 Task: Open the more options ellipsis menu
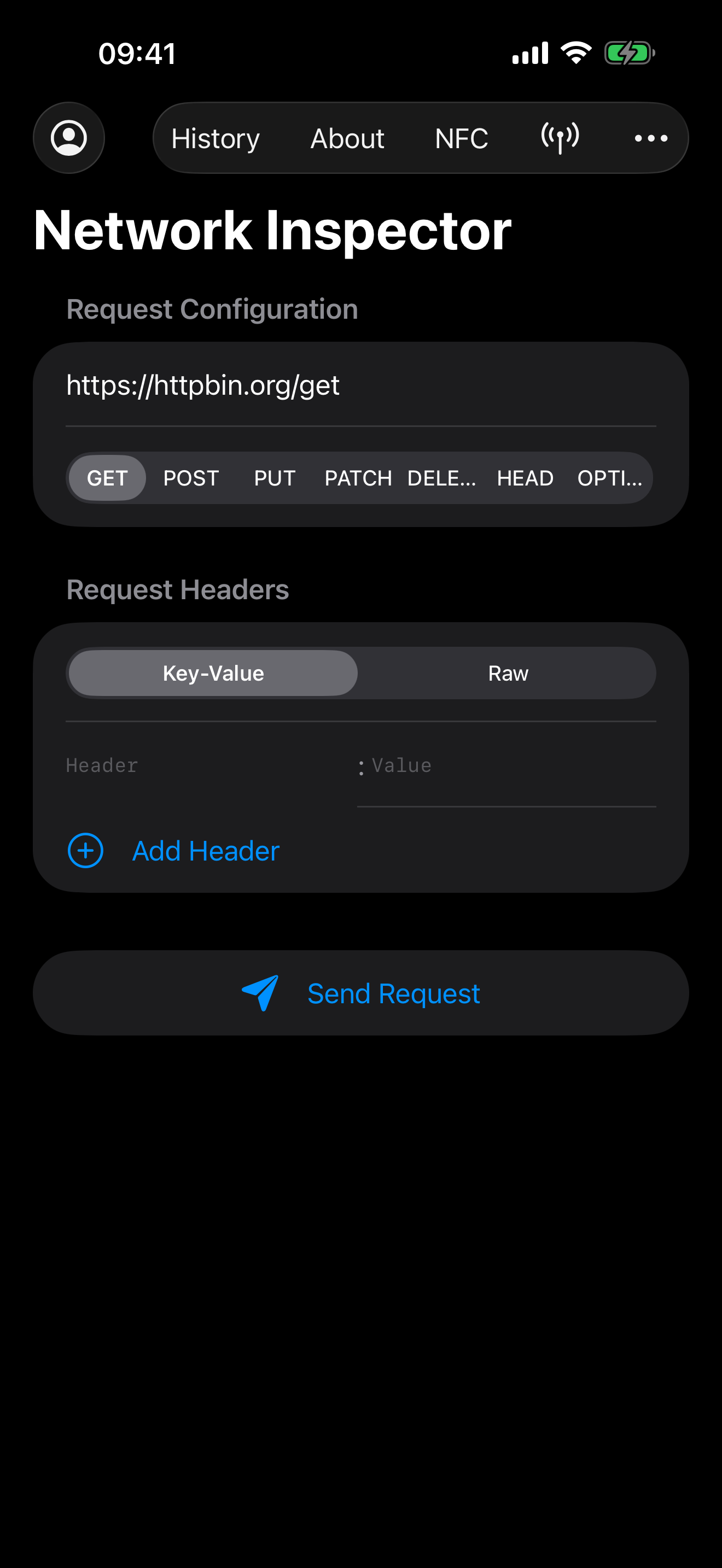click(x=651, y=139)
